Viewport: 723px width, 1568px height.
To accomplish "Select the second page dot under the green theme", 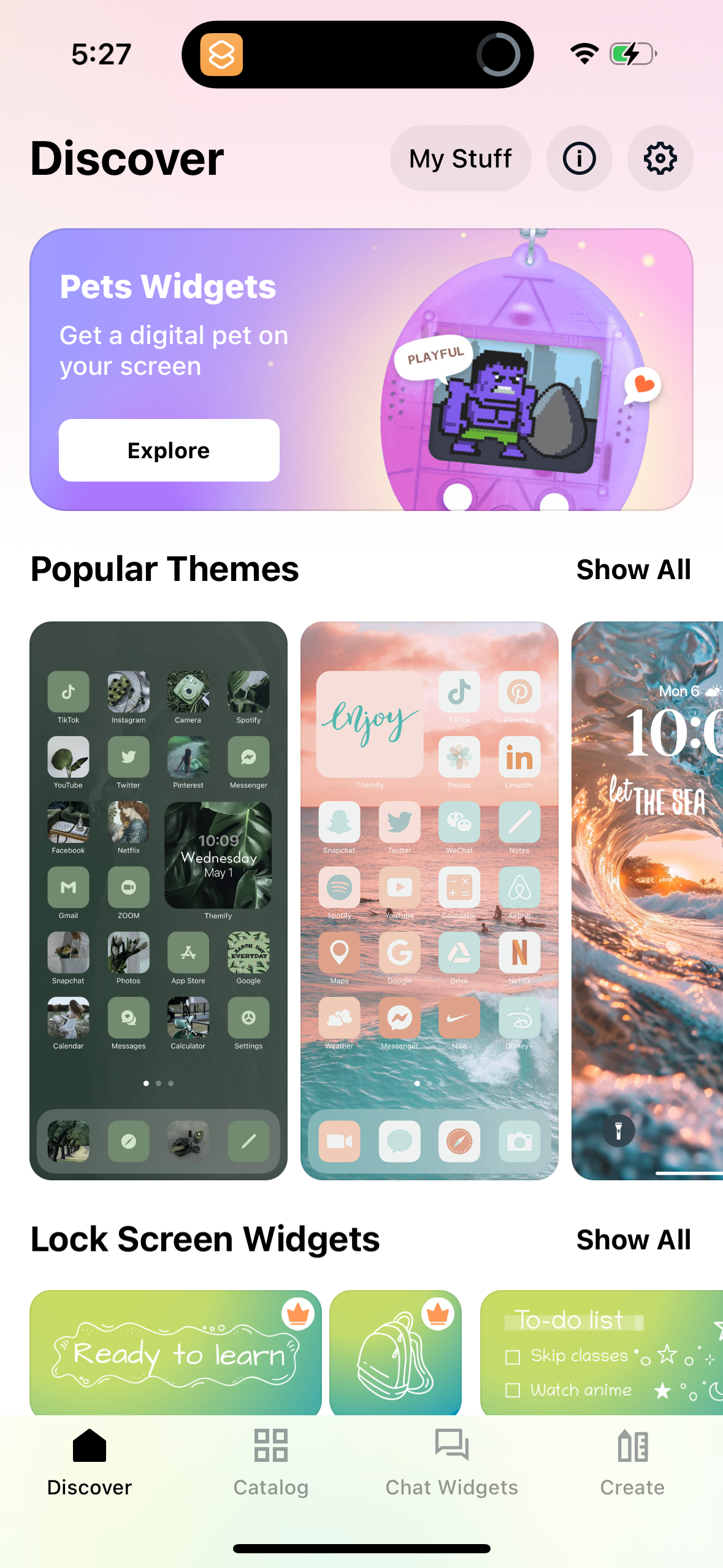I will tap(158, 1083).
